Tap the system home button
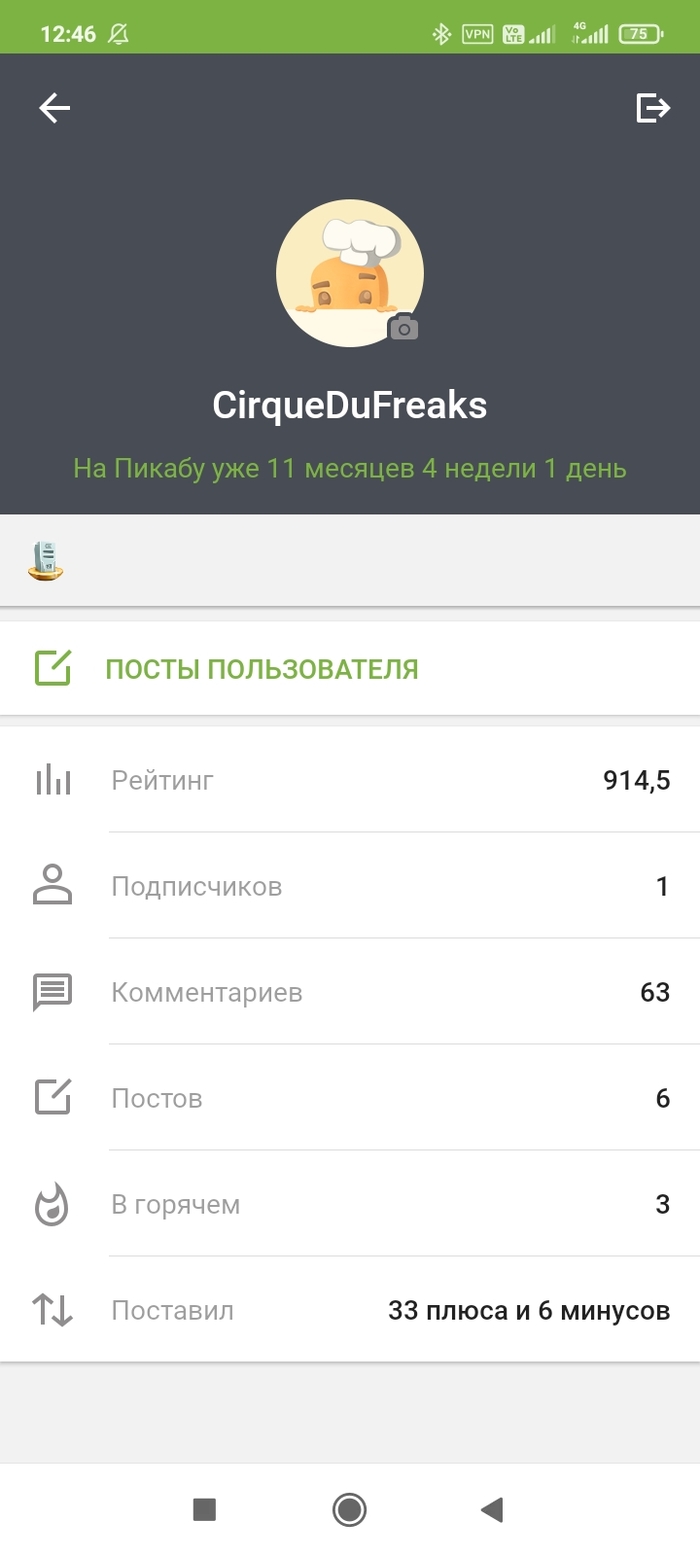This screenshot has width=700, height=1556. point(349,1509)
